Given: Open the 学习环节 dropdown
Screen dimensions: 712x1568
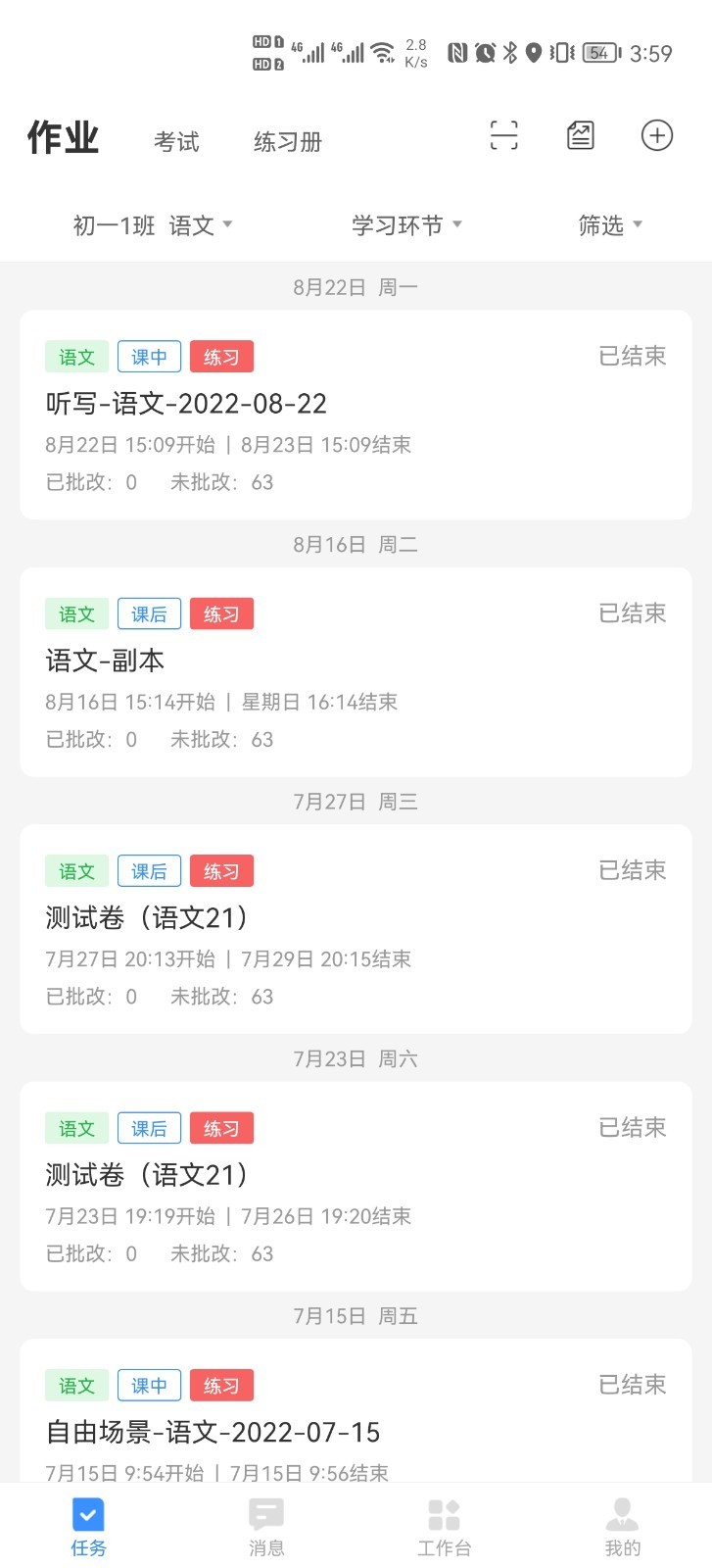Looking at the screenshot, I should [406, 225].
